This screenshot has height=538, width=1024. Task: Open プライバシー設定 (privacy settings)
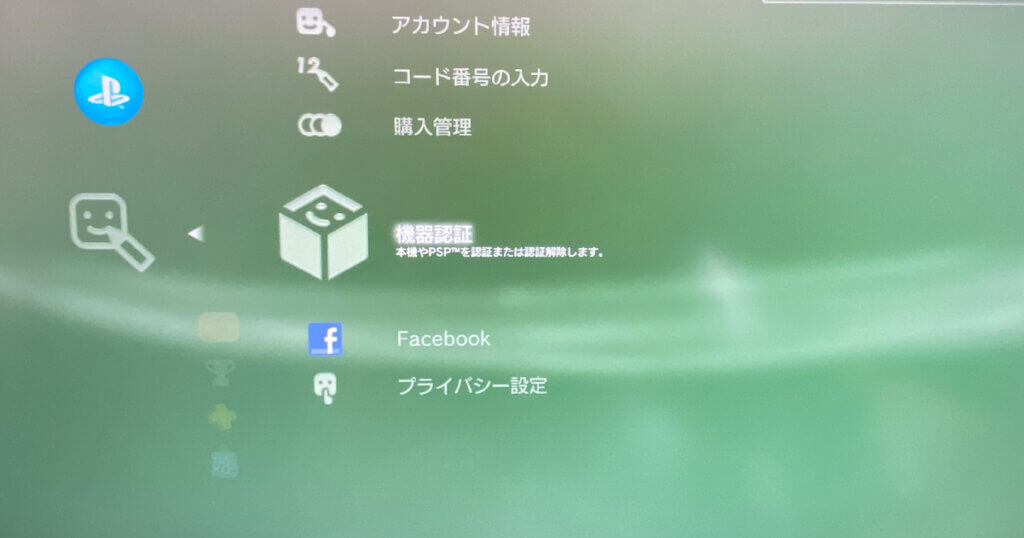click(471, 386)
